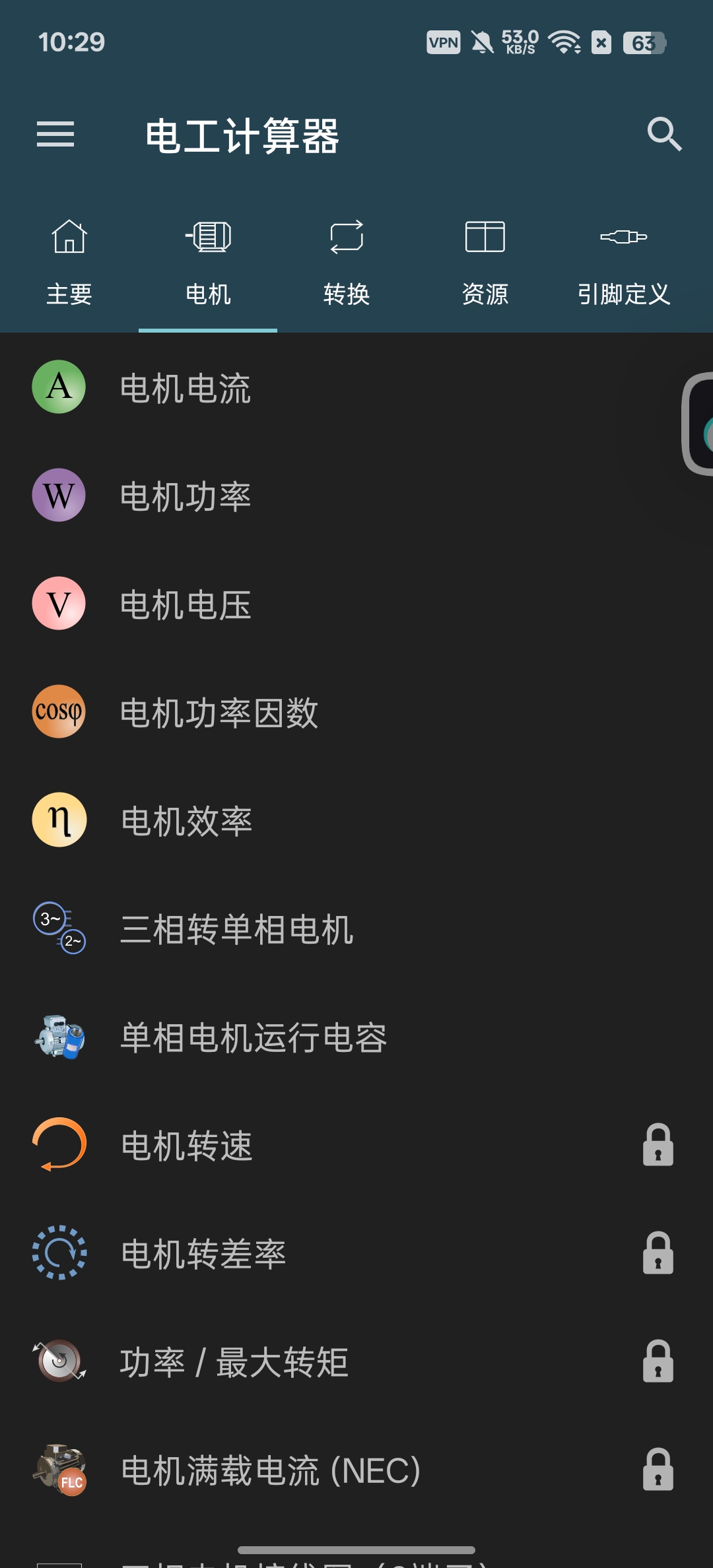Screen dimensions: 713x1568
Task: Tap the search magnifier icon
Action: tap(664, 135)
